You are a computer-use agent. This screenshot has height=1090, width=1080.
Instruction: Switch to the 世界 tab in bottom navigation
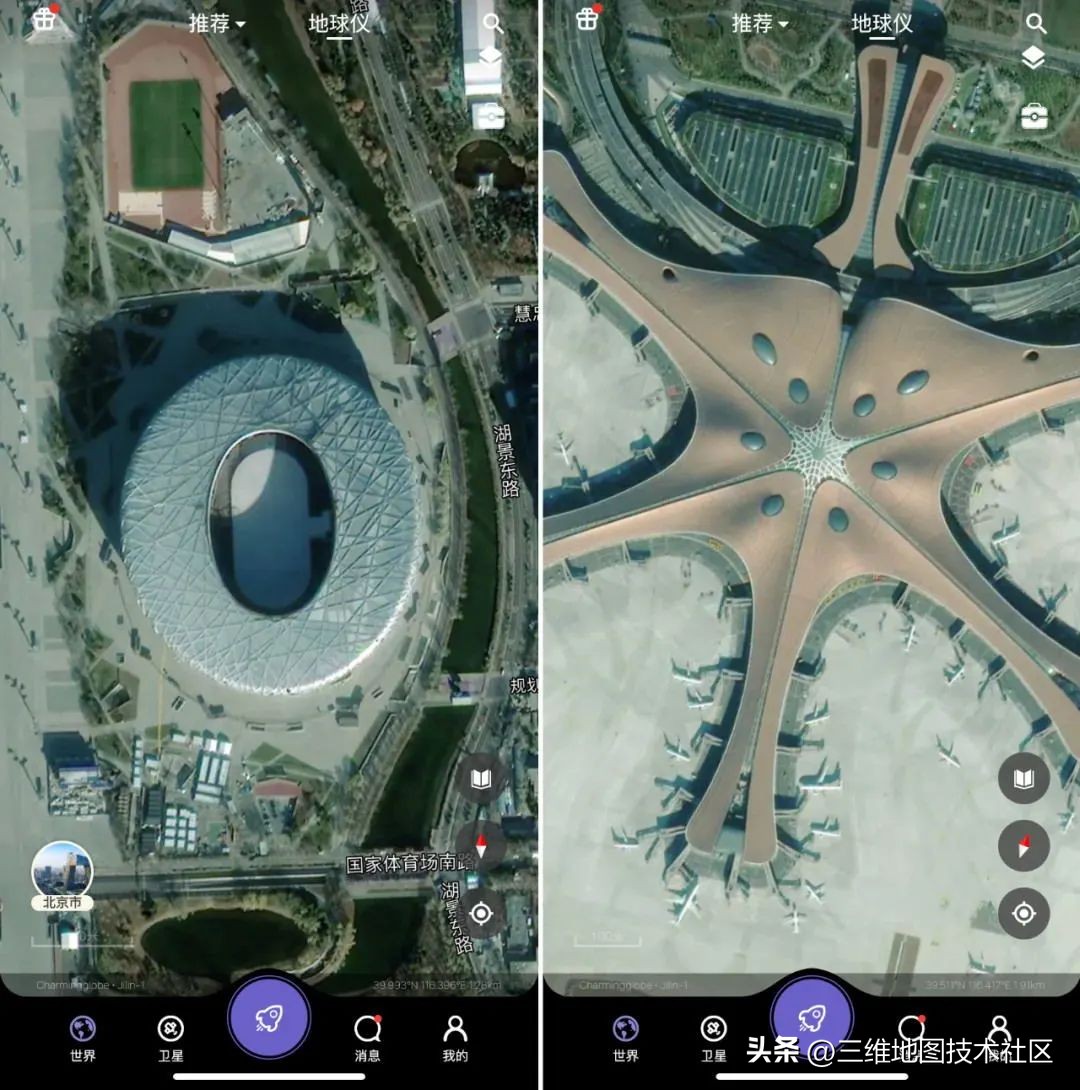pyautogui.click(x=82, y=1032)
